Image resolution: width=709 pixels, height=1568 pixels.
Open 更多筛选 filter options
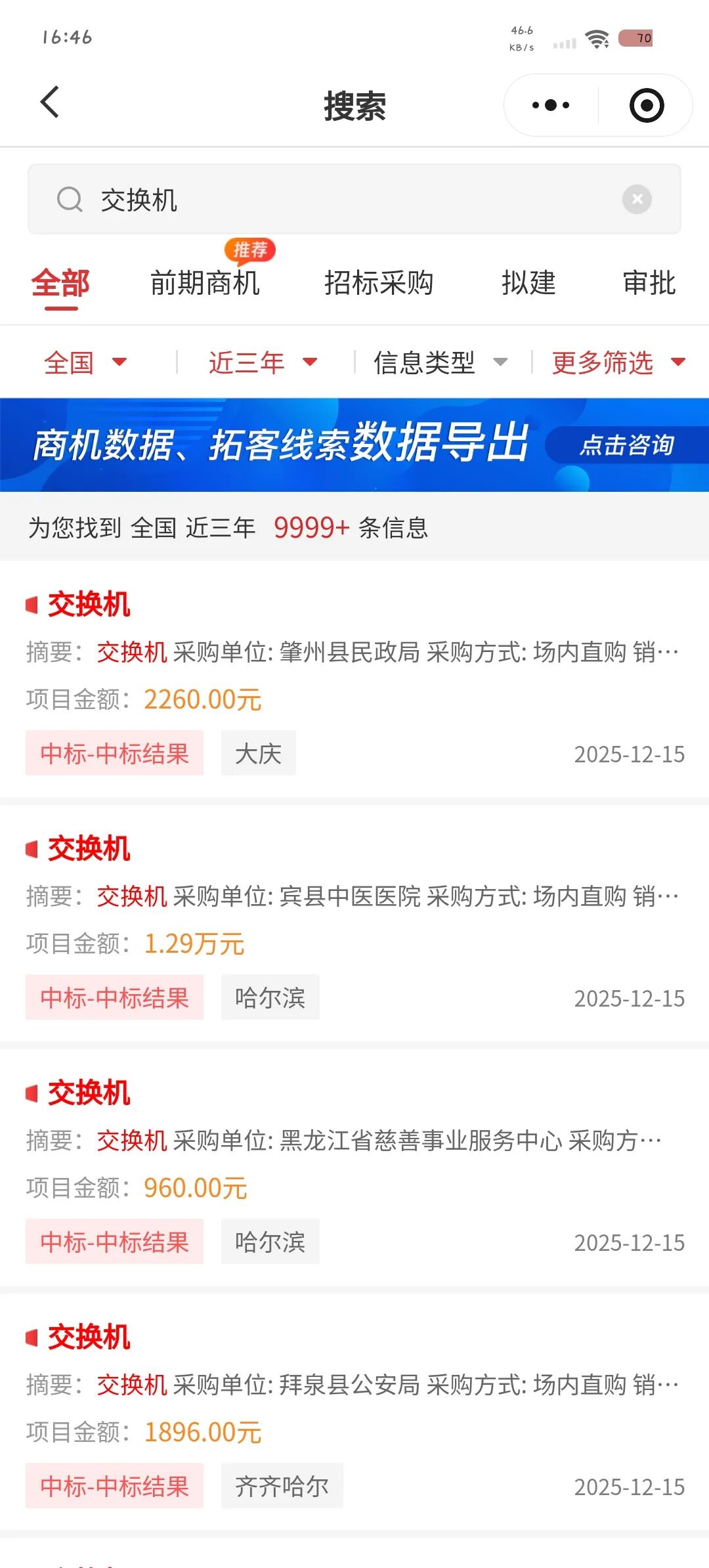coord(617,362)
